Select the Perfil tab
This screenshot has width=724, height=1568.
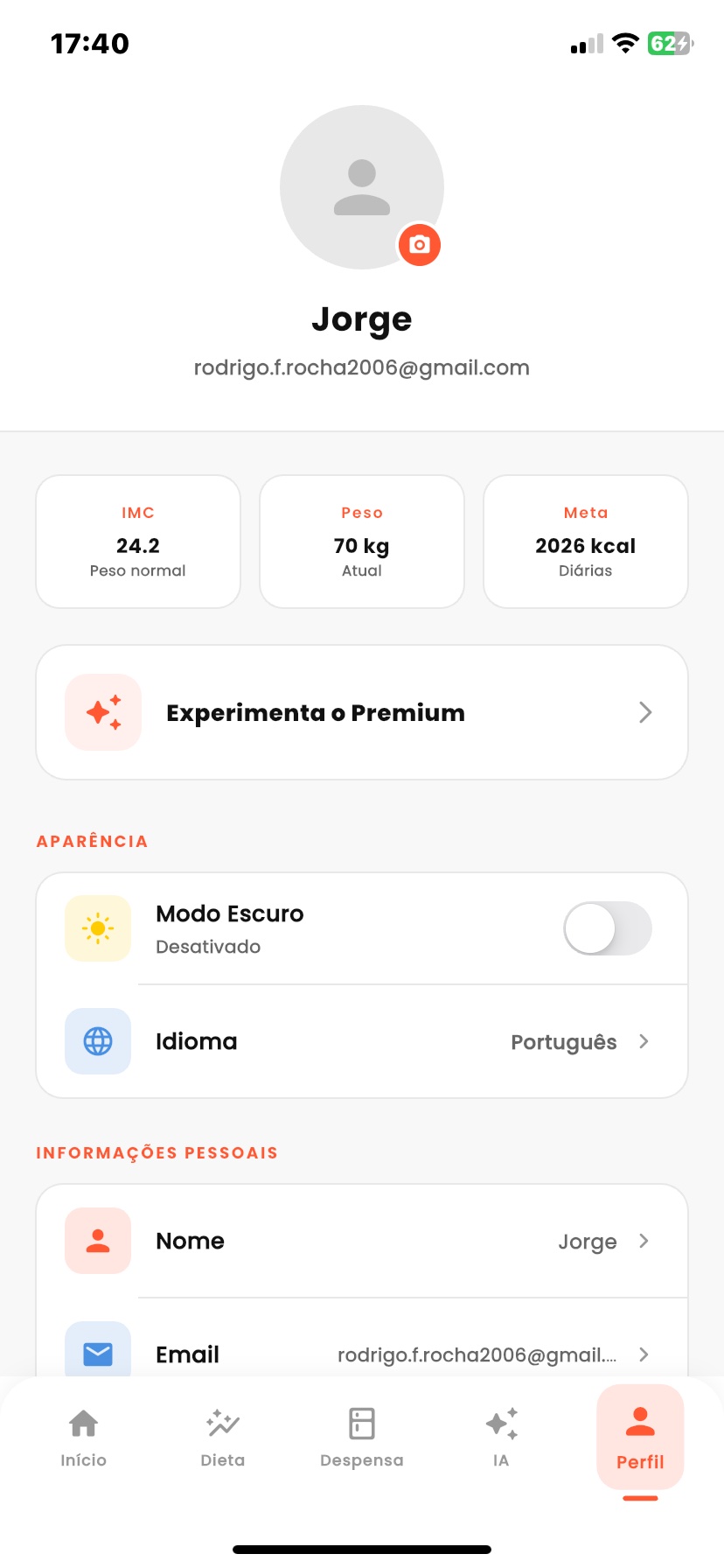(x=640, y=1438)
